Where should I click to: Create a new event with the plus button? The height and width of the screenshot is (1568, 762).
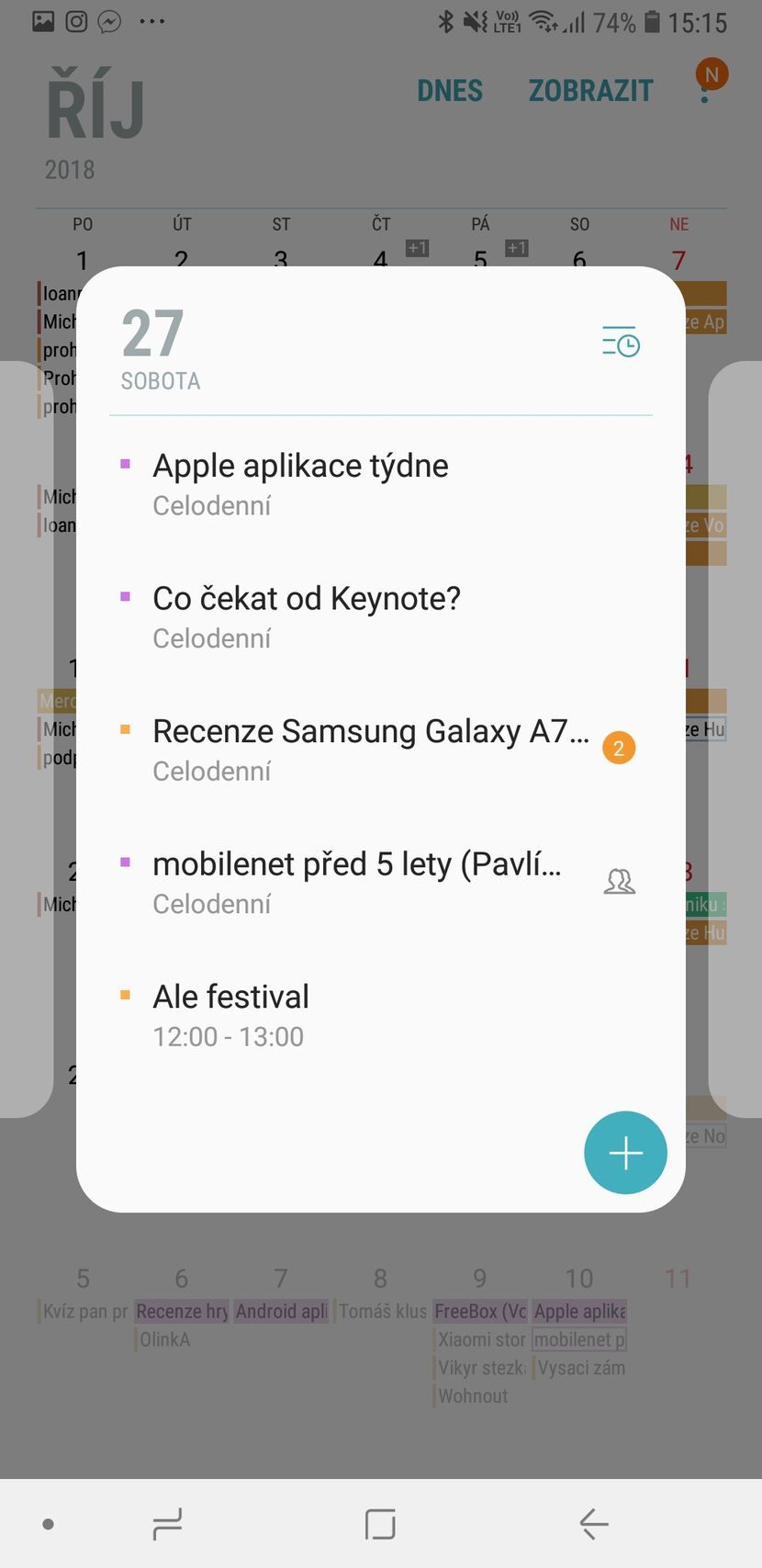(625, 1152)
